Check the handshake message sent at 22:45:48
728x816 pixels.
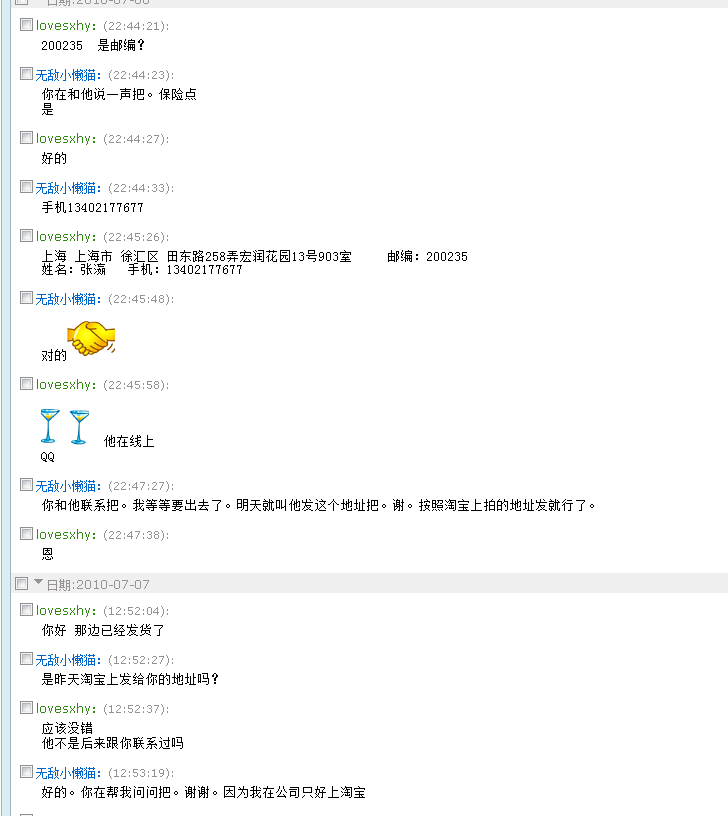pyautogui.click(x=25, y=297)
